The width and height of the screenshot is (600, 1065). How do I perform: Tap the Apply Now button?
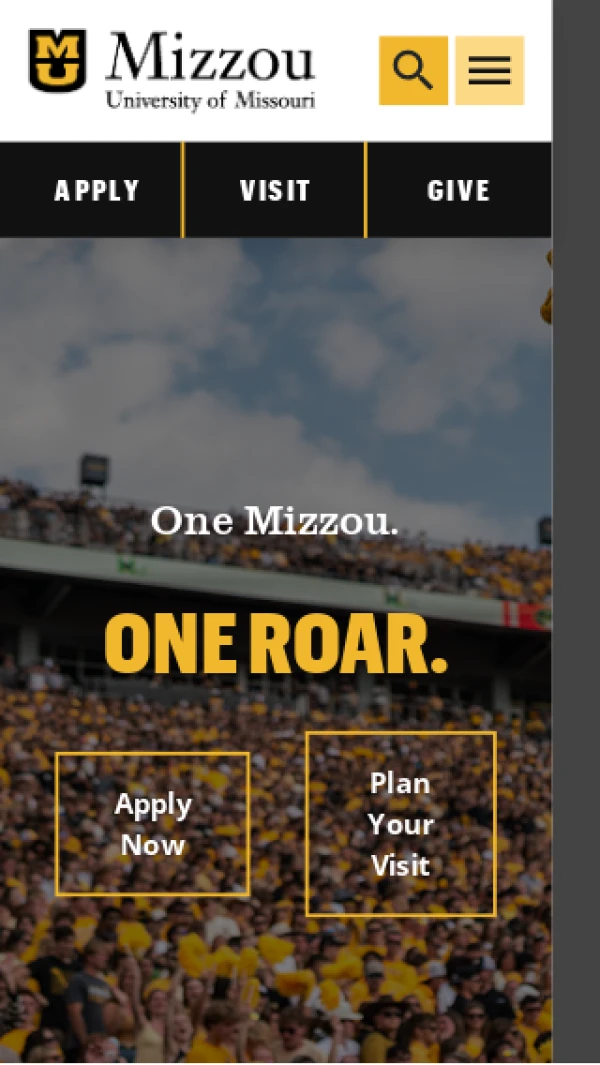(152, 824)
